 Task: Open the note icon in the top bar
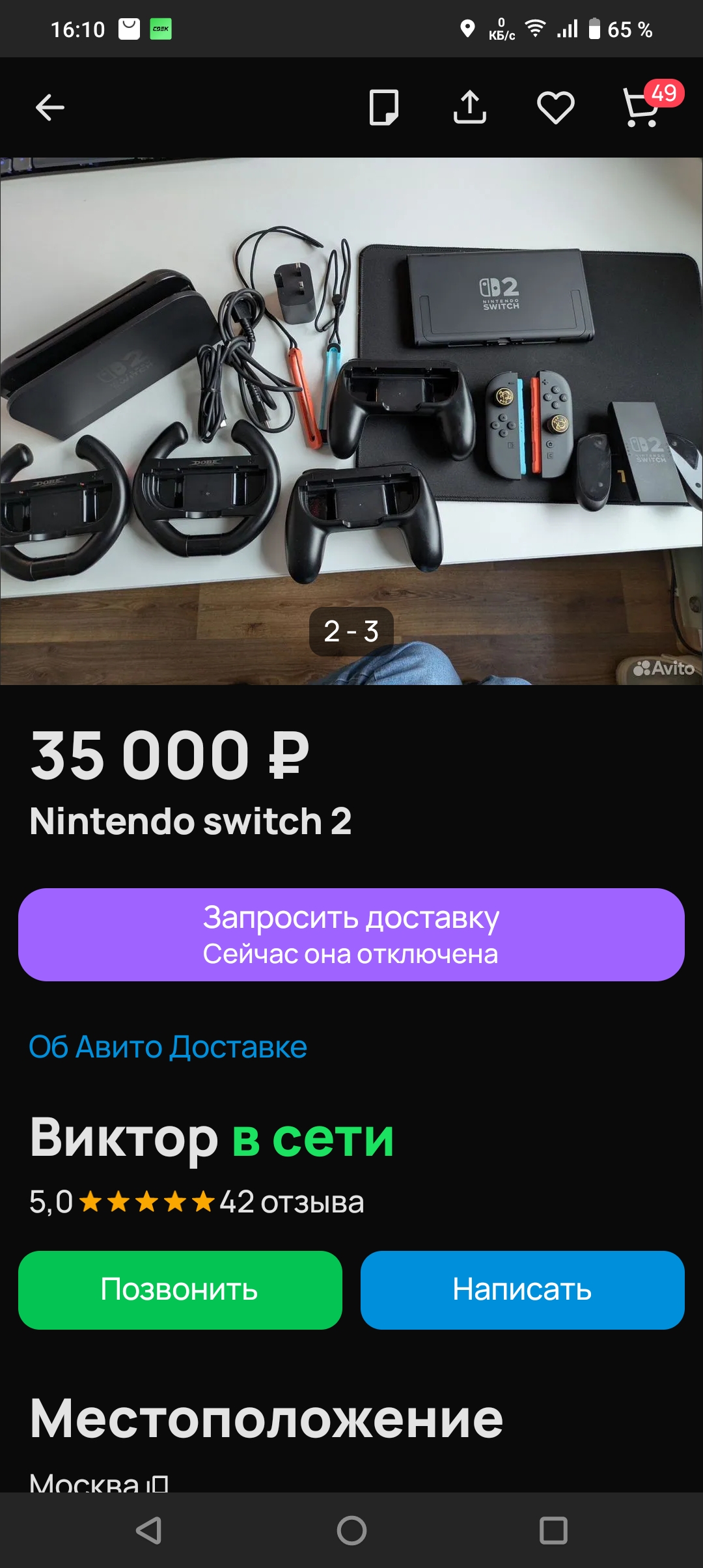tap(383, 107)
